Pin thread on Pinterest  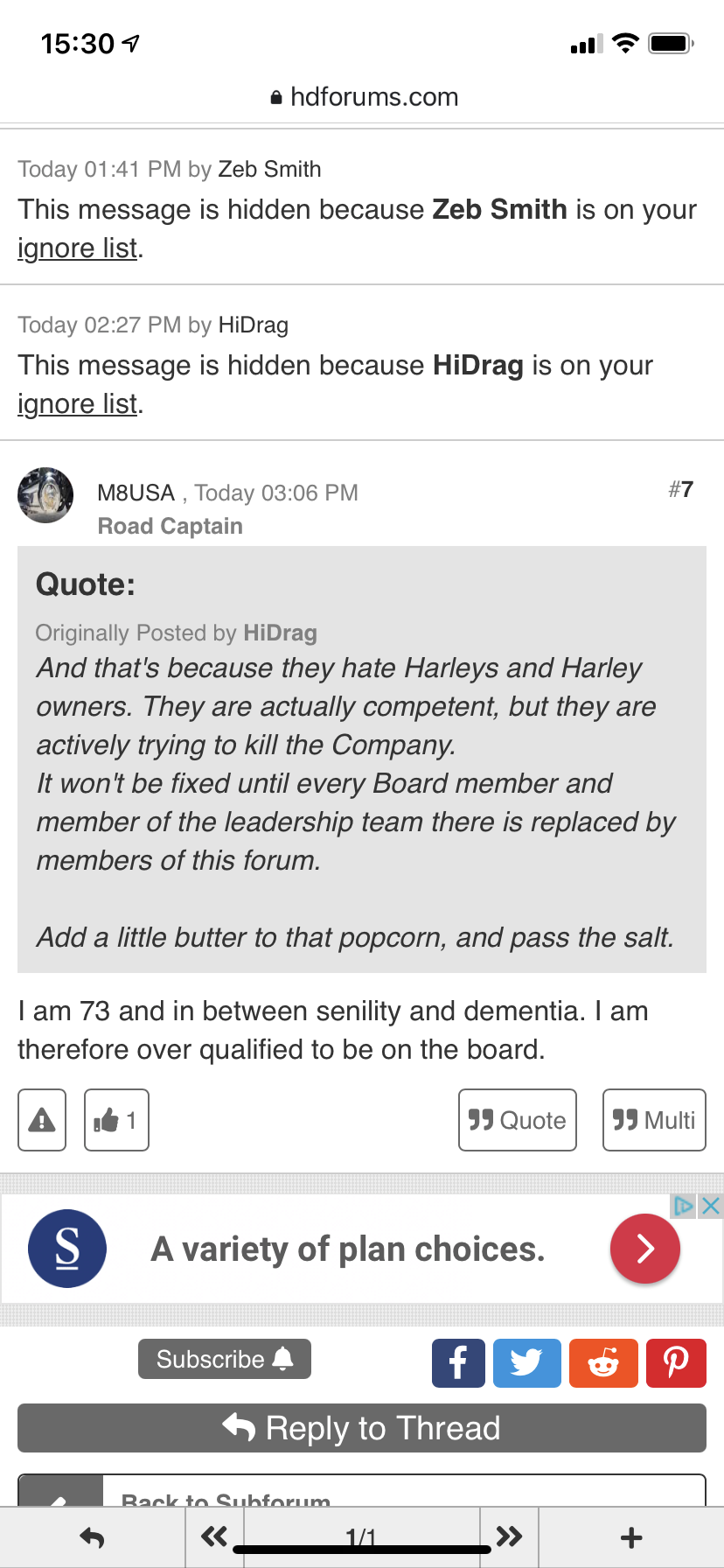tap(676, 1363)
